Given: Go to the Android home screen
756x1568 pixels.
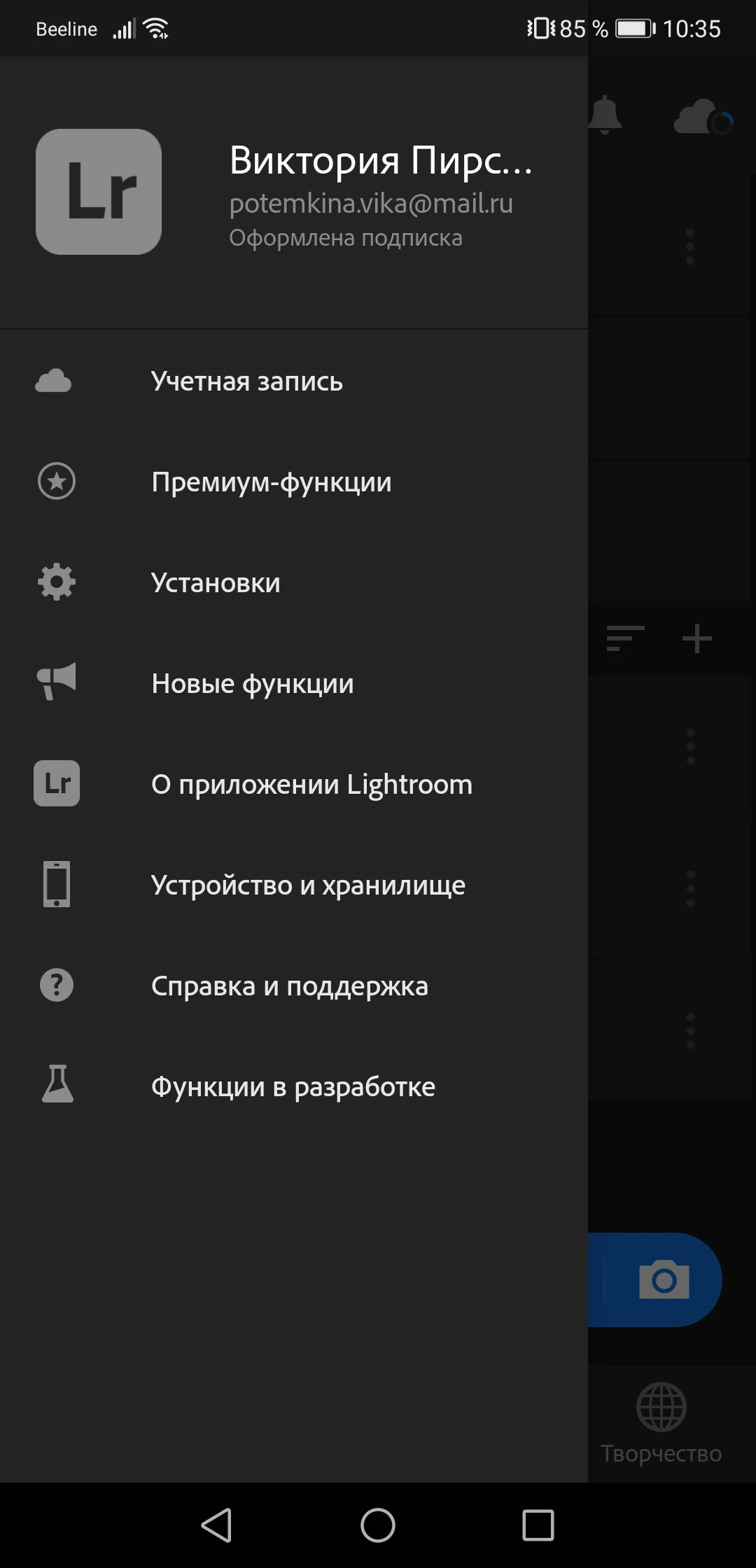Looking at the screenshot, I should pos(378,1525).
